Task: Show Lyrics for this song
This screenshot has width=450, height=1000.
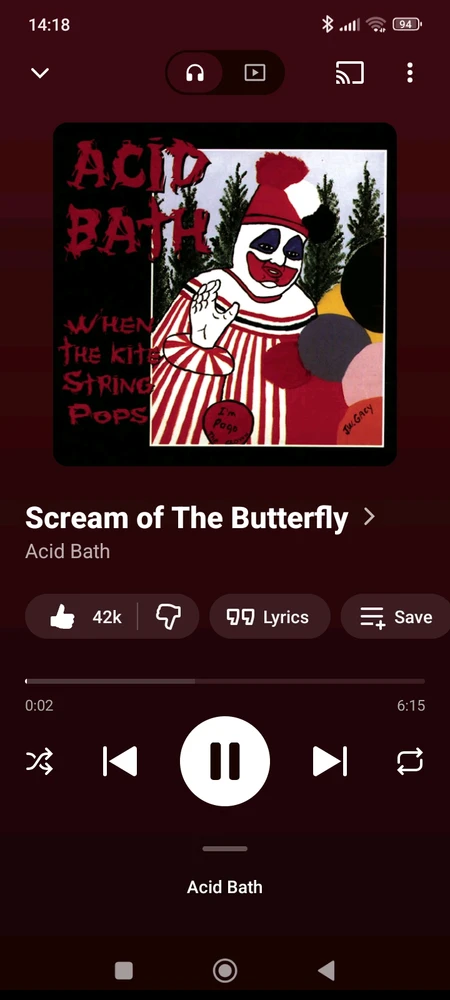Action: (x=270, y=617)
